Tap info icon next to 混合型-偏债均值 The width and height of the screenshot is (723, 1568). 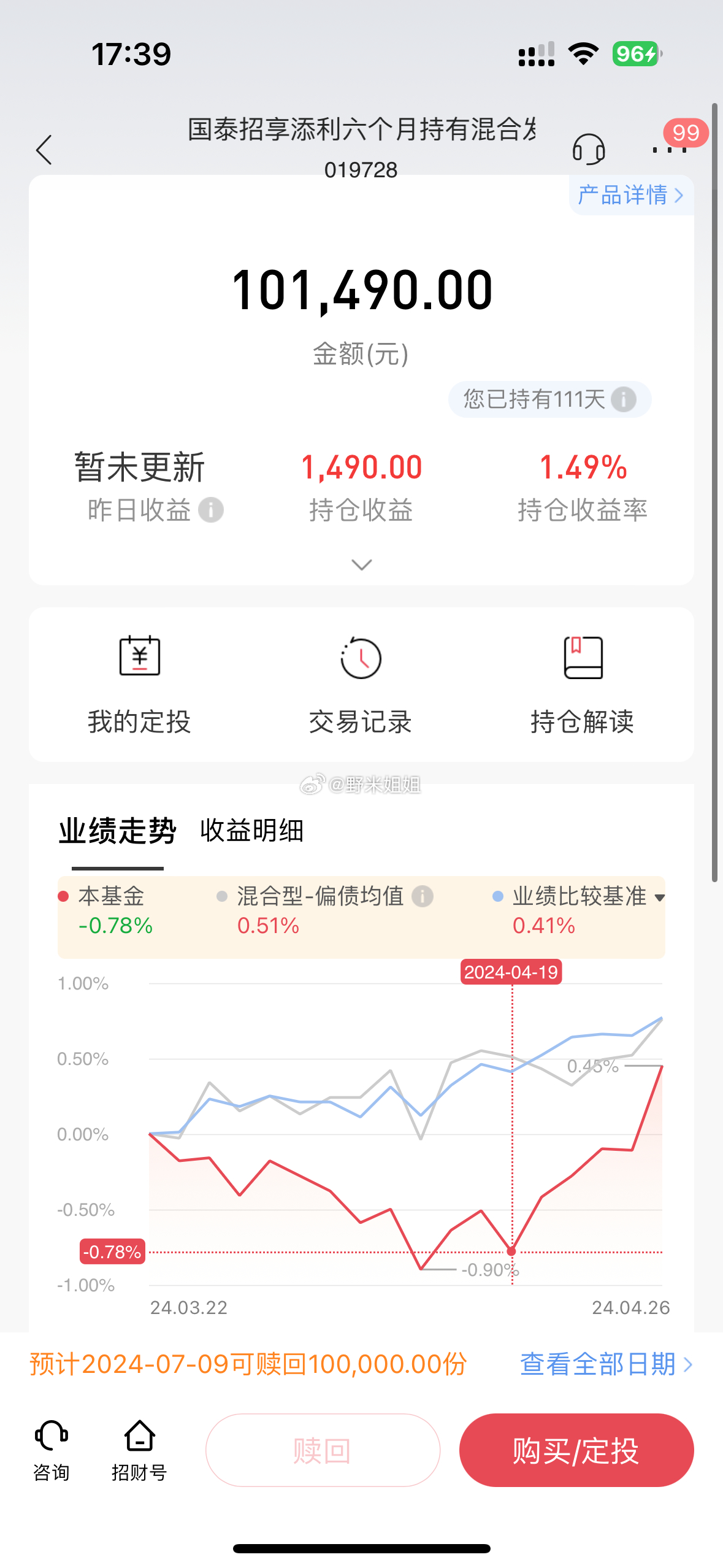coord(422,896)
